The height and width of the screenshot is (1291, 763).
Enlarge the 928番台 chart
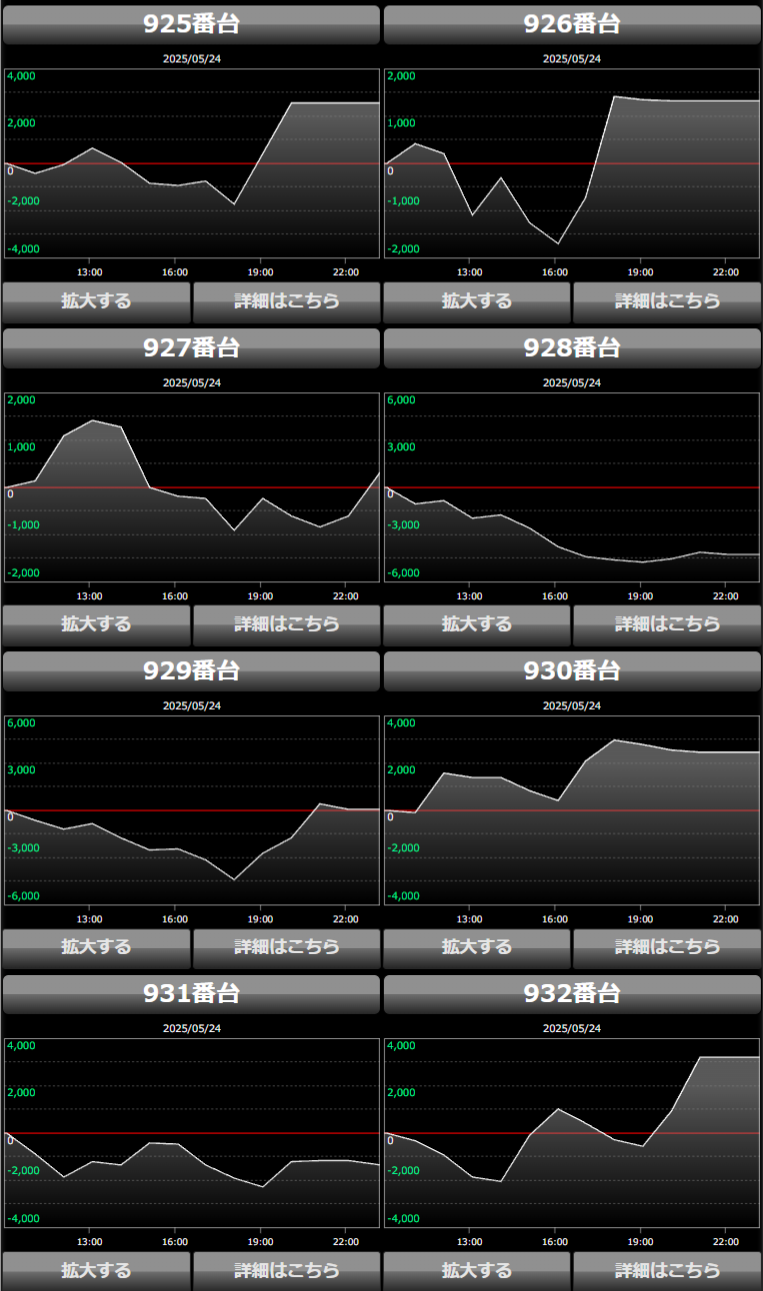[x=477, y=624]
